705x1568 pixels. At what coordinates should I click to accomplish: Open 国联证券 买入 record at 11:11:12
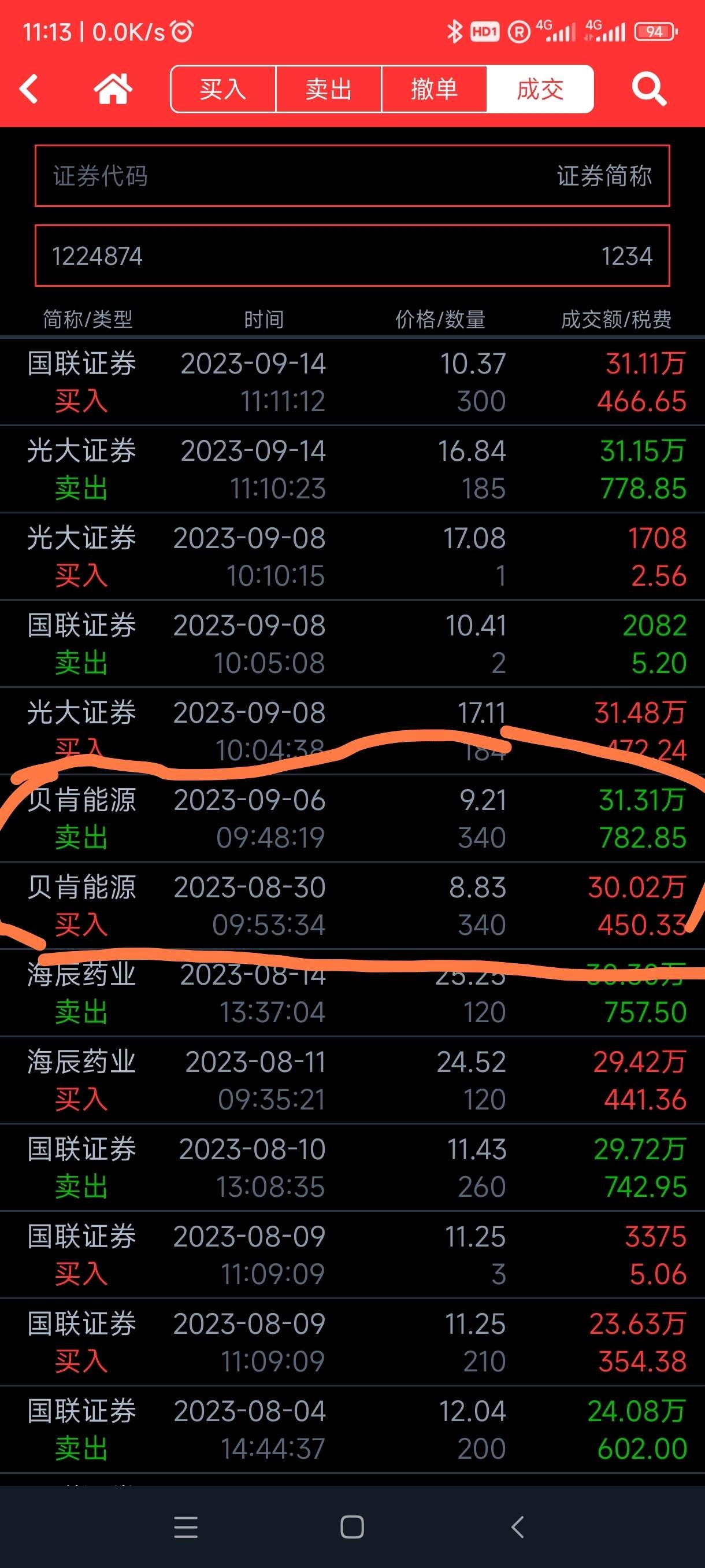point(352,382)
